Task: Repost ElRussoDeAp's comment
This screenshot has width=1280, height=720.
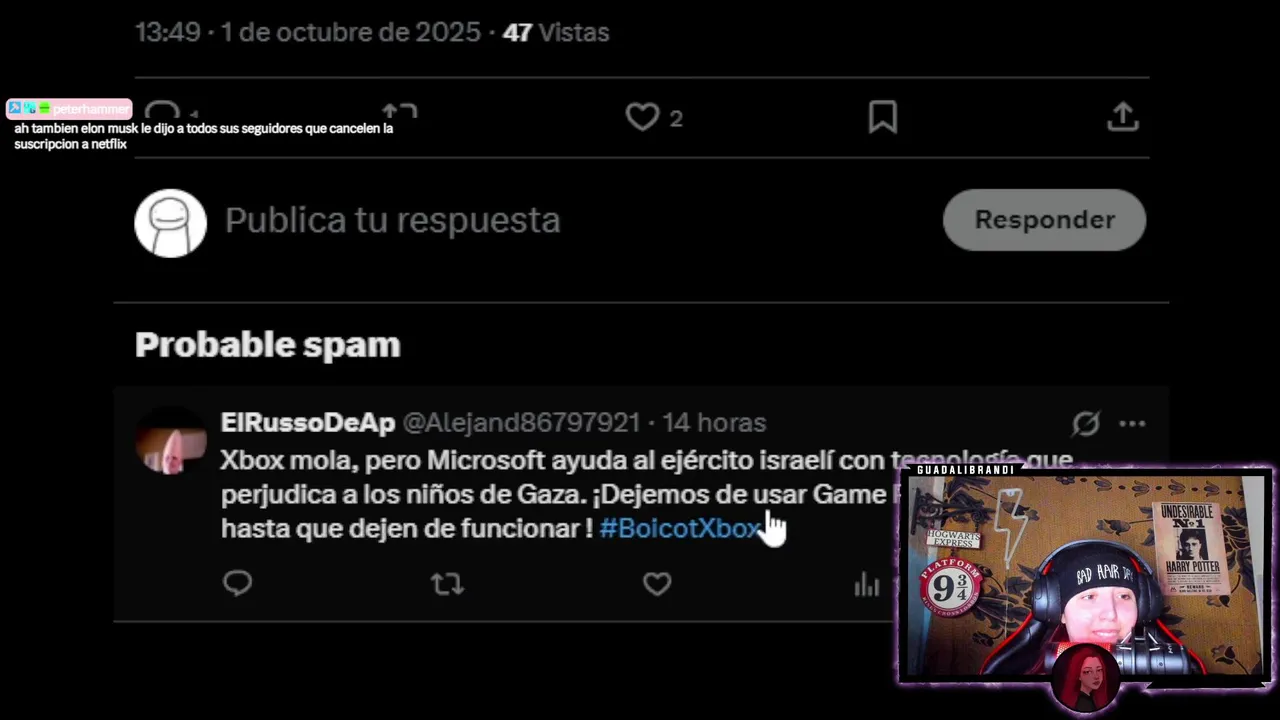Action: coord(447,583)
